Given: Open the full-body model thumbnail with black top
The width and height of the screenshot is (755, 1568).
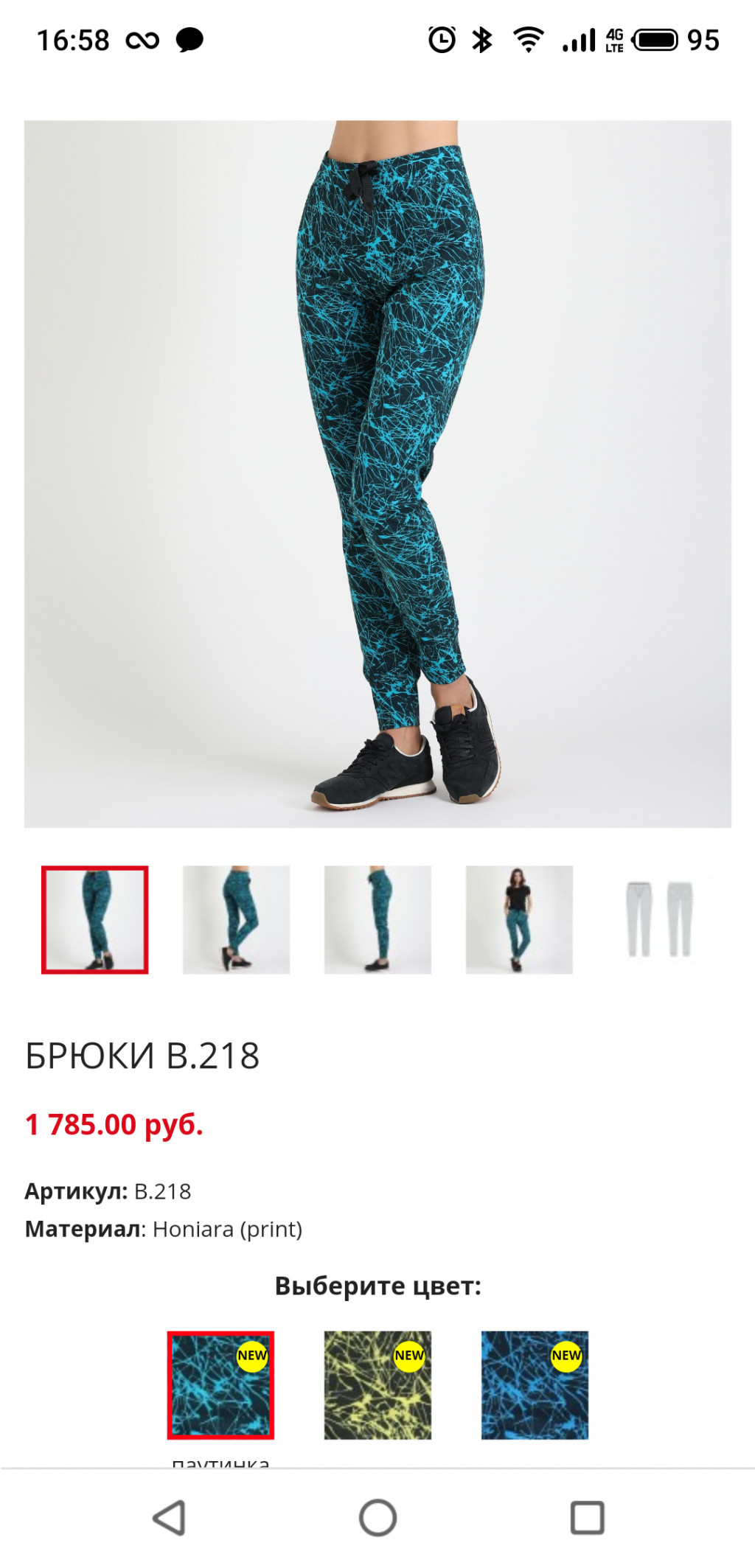Looking at the screenshot, I should (x=519, y=919).
